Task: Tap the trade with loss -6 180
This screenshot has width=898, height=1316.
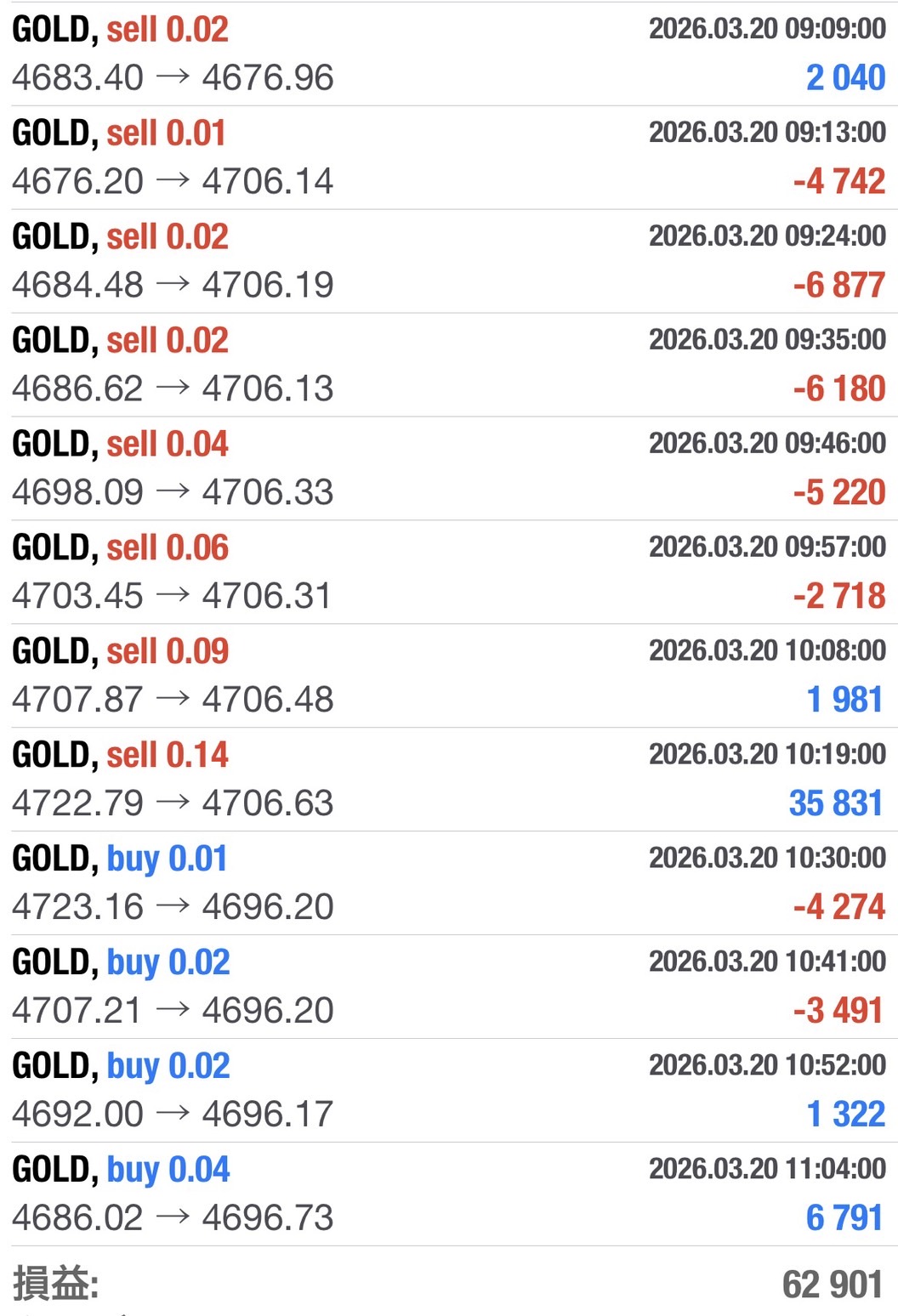Action: (449, 365)
